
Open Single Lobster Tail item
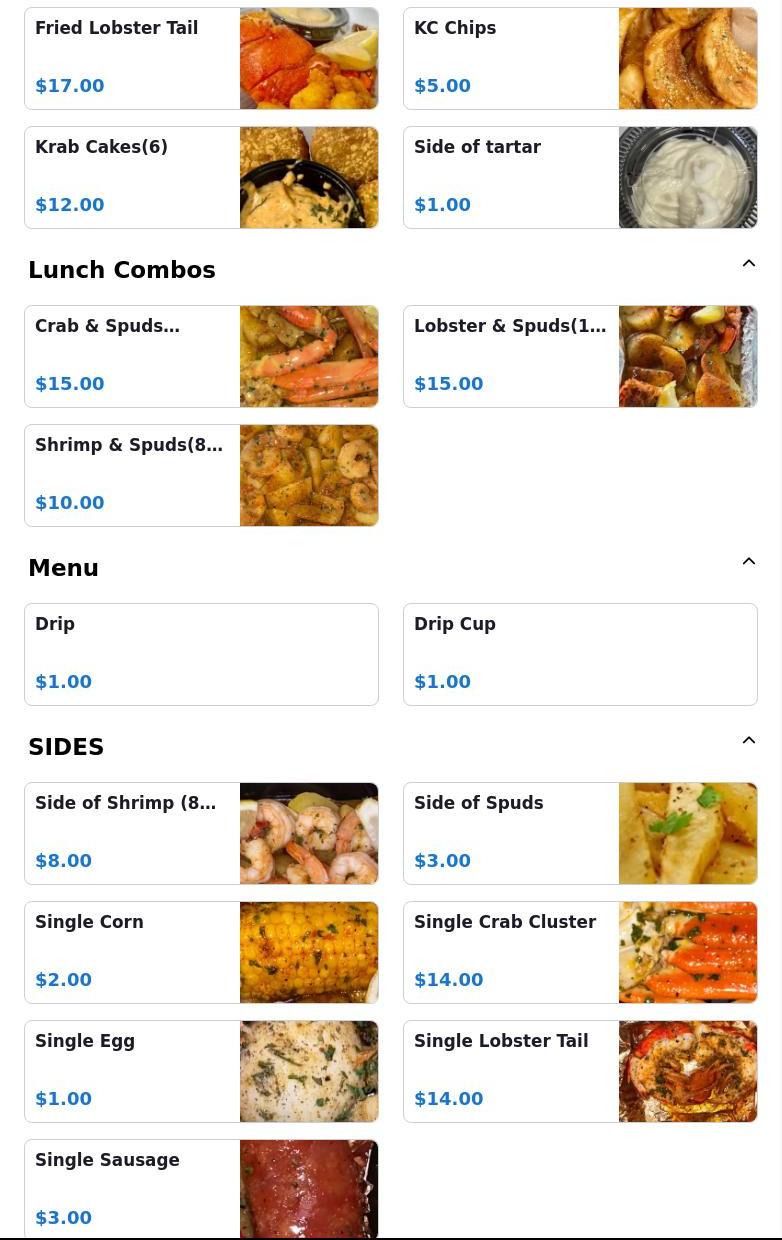[580, 1071]
